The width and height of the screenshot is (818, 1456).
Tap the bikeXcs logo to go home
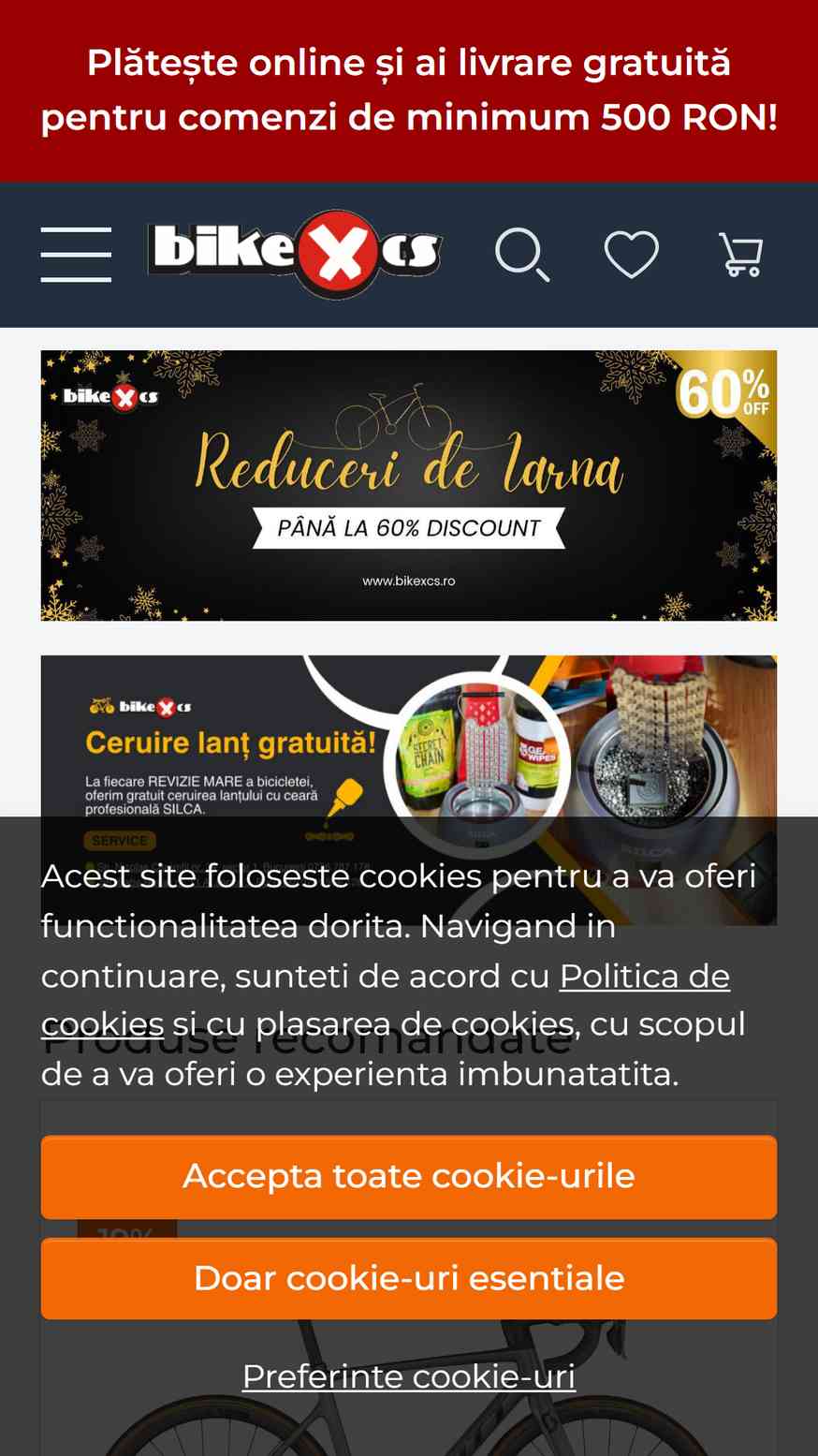point(295,254)
